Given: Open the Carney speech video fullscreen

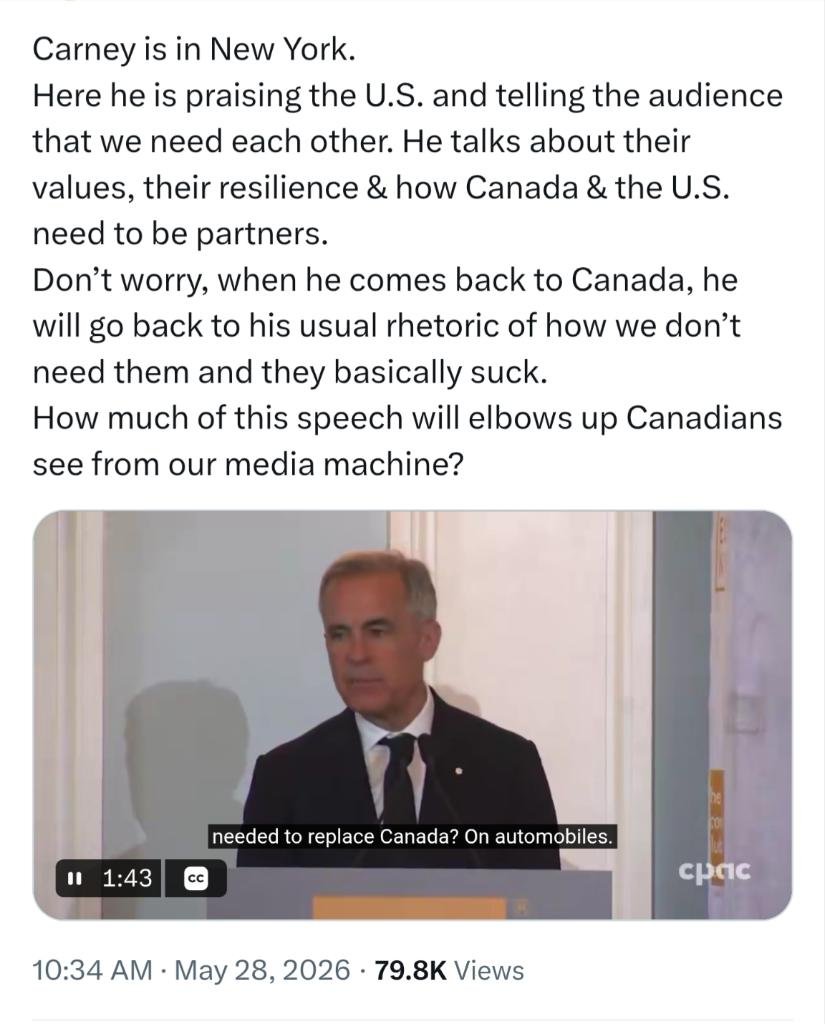Looking at the screenshot, I should pos(412,714).
